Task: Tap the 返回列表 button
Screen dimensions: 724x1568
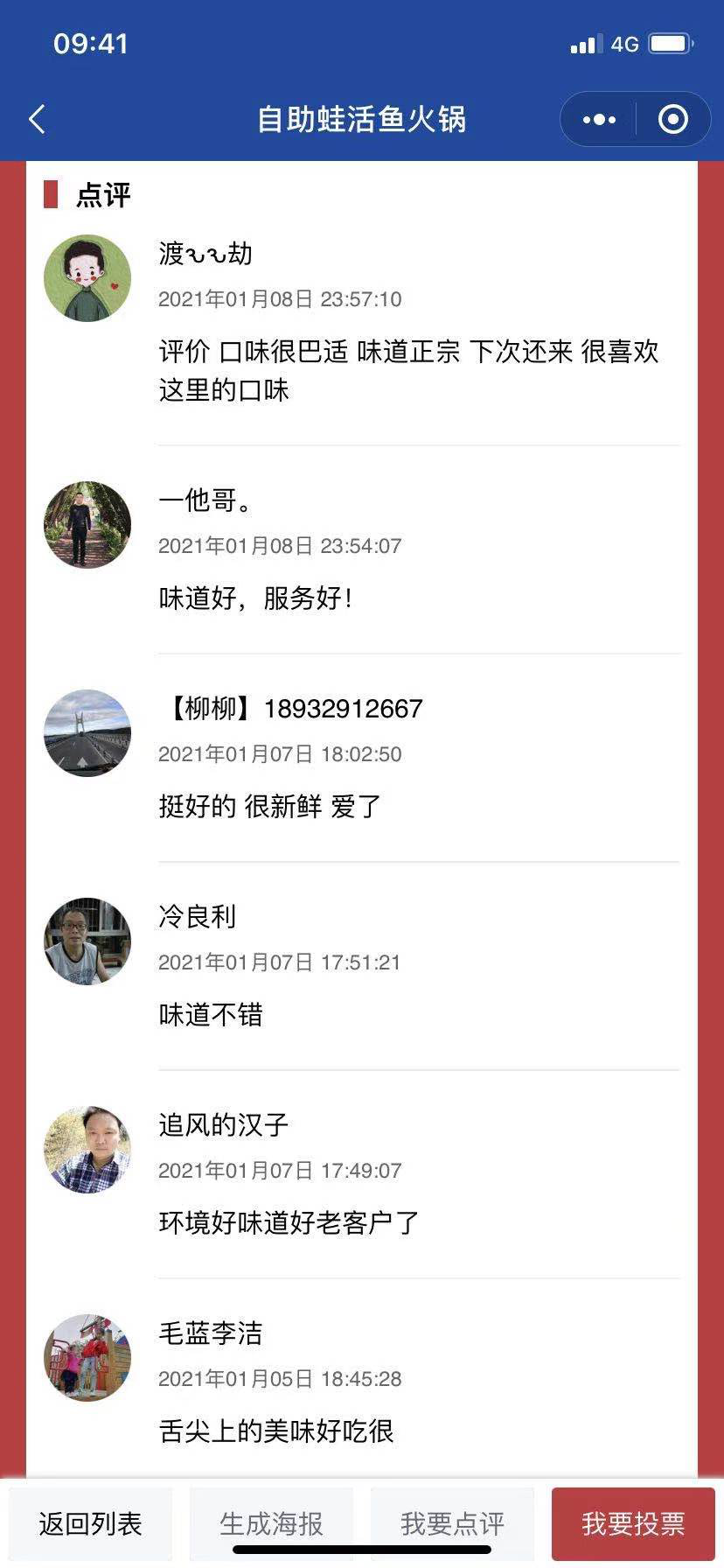Action: (91, 1523)
